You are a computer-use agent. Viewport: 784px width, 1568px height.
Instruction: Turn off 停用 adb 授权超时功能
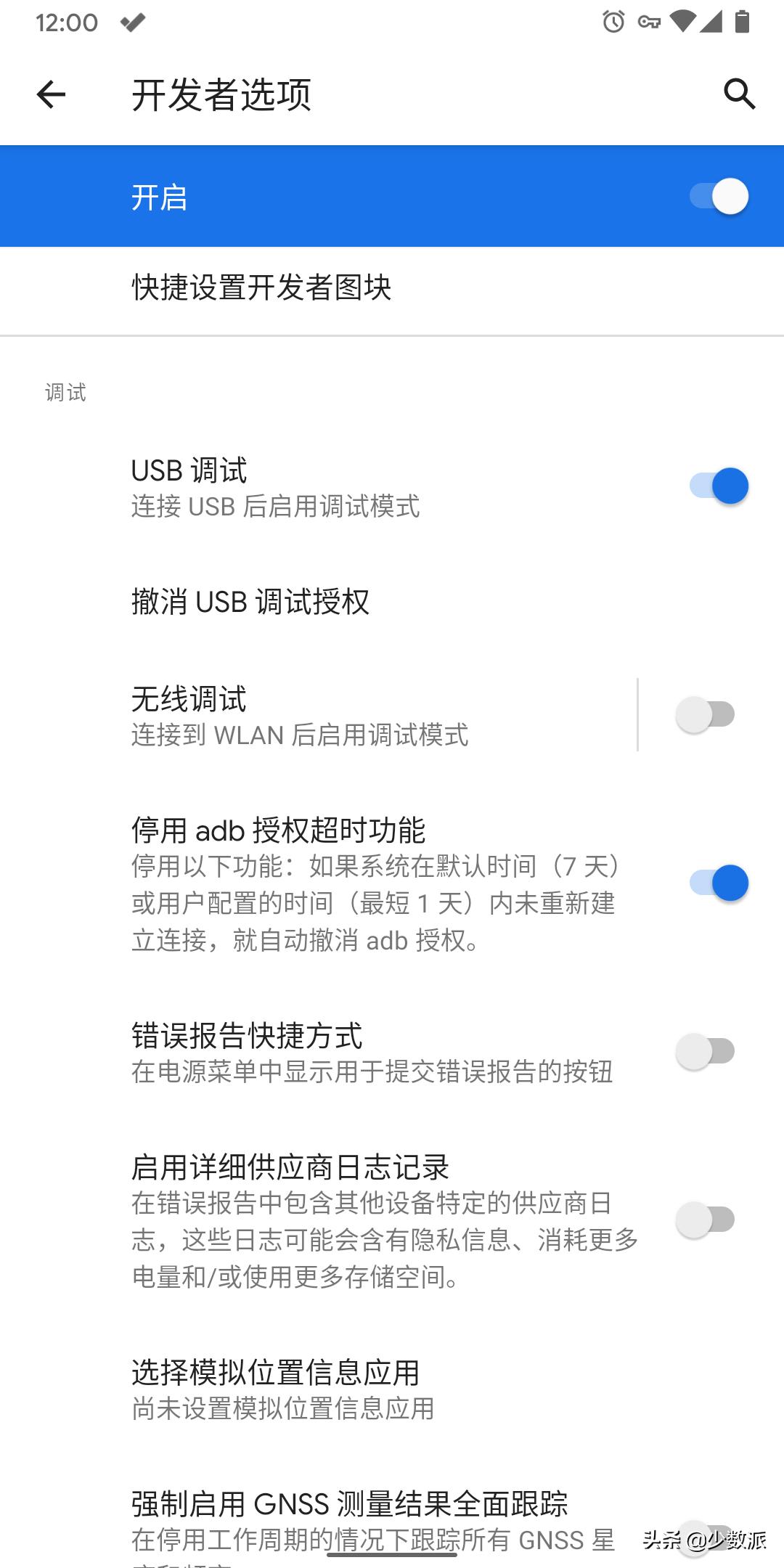[719, 883]
